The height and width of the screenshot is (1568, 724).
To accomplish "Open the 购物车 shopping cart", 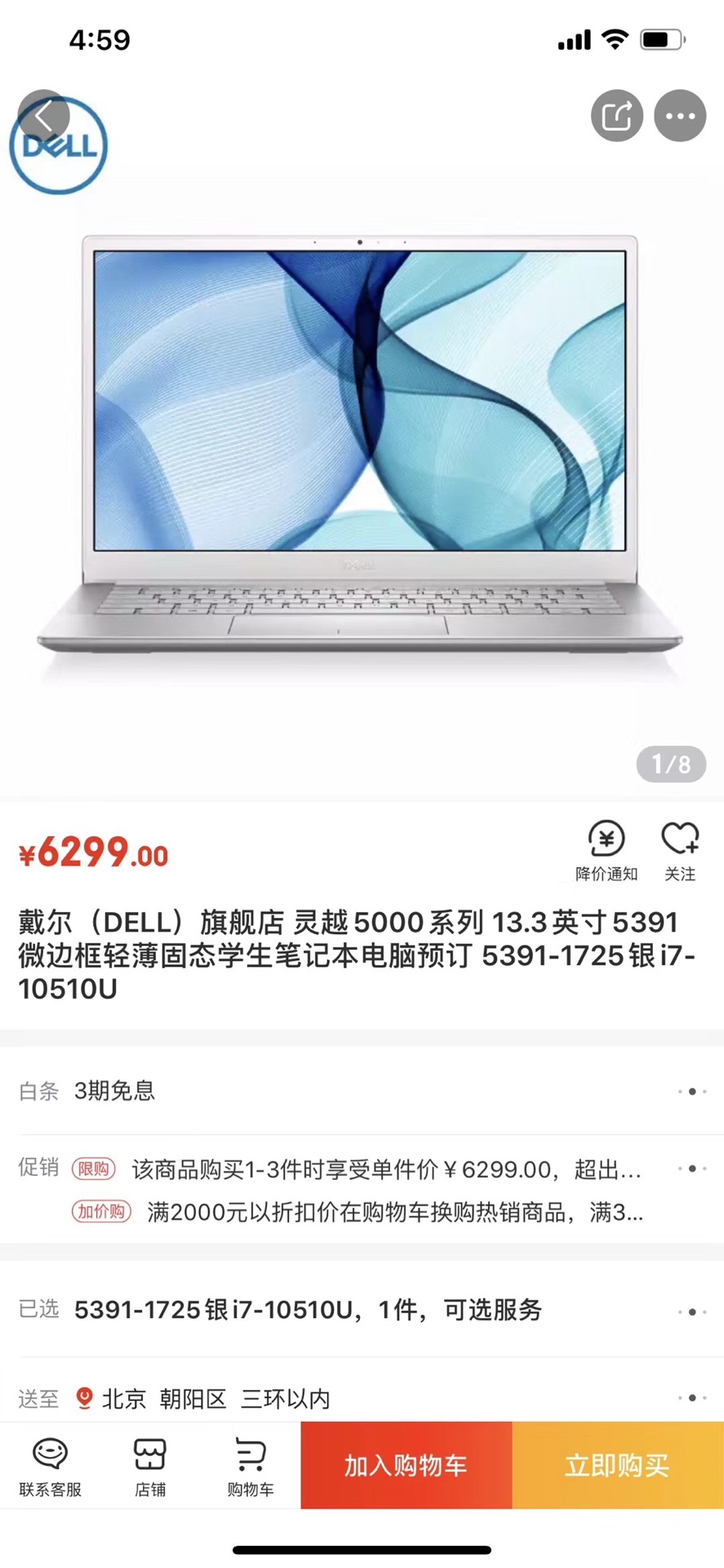I will [251, 1466].
